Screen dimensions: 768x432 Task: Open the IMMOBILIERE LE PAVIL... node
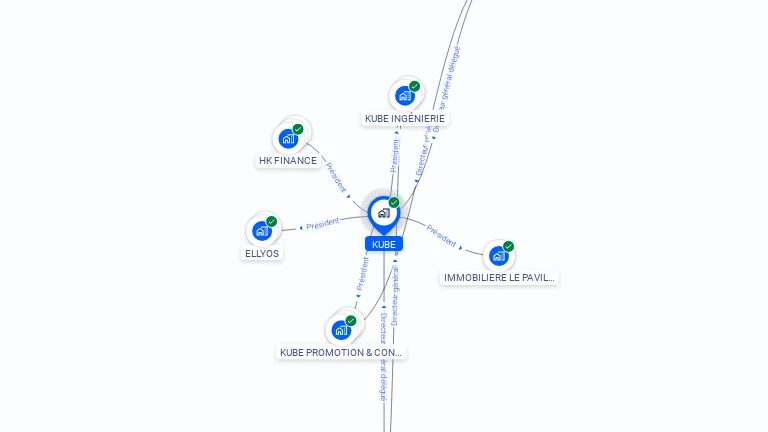(x=498, y=255)
